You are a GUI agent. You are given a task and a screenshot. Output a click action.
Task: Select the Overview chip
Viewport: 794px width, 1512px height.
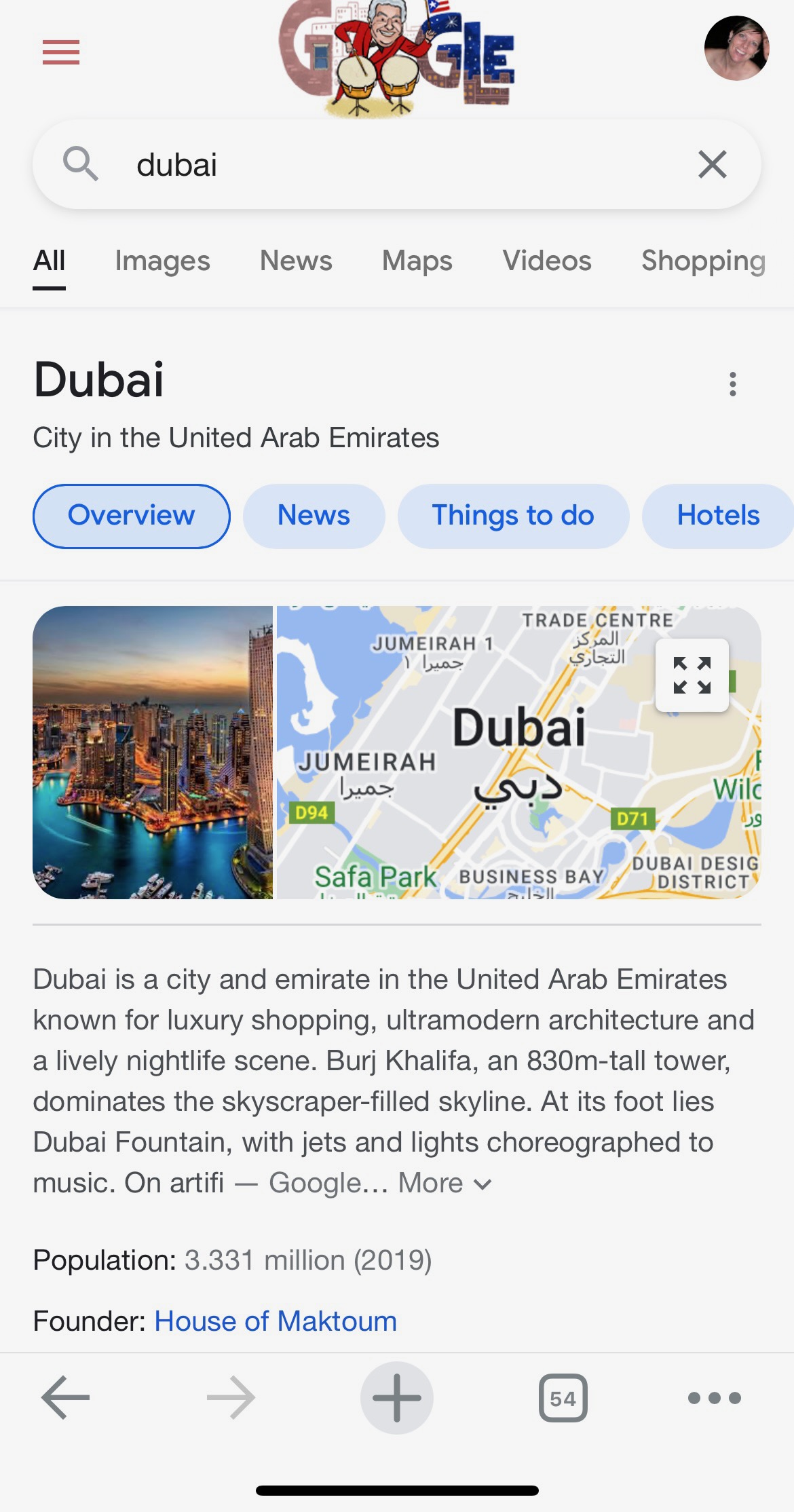[132, 516]
